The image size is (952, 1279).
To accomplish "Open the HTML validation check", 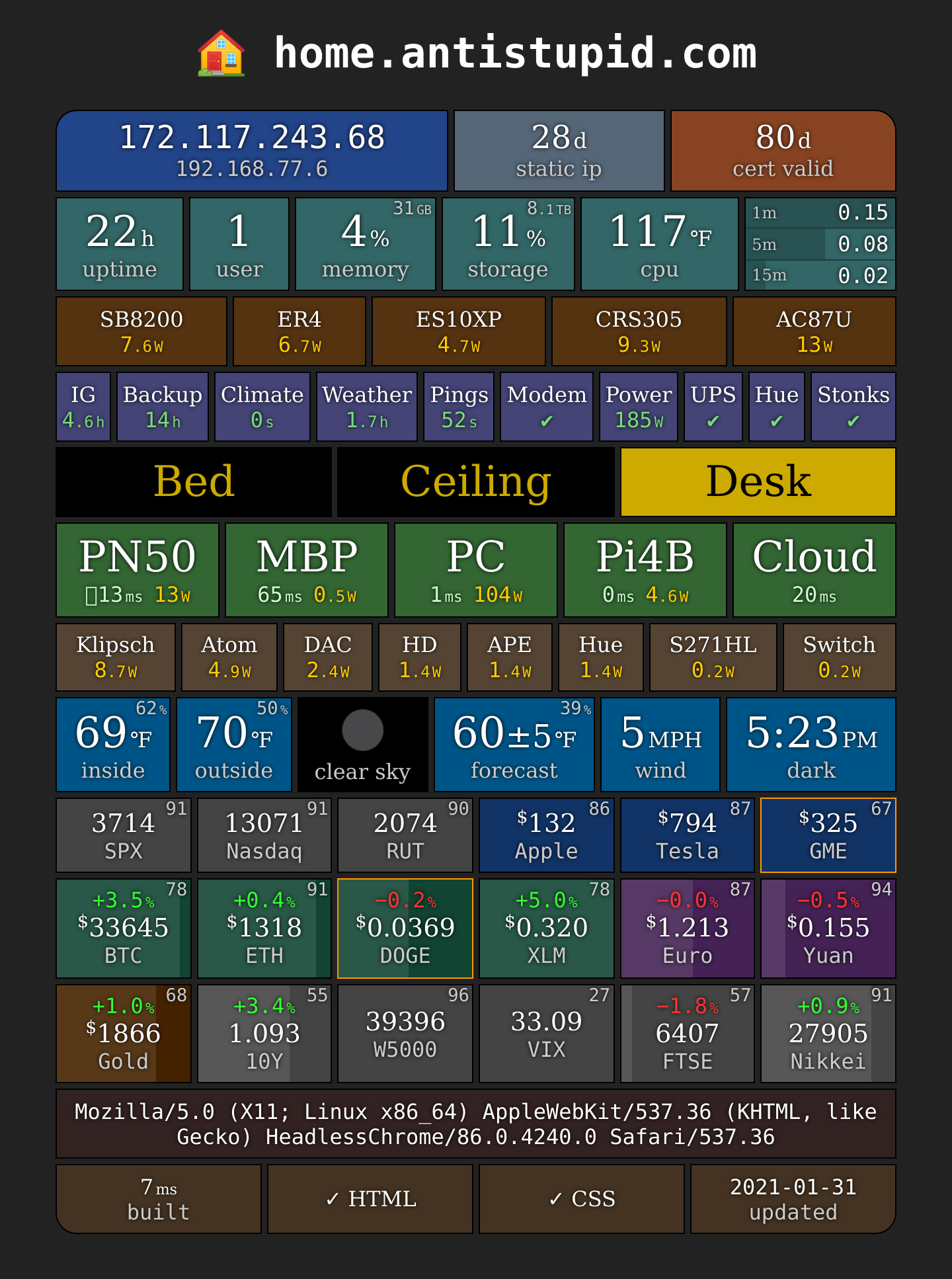I will (370, 1199).
